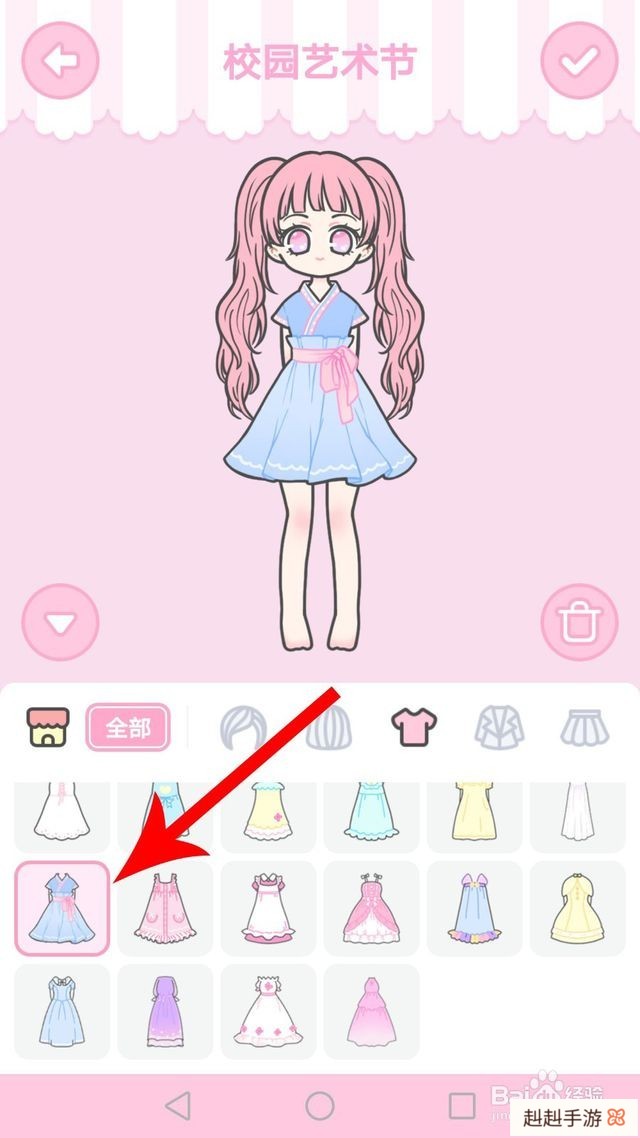Select the 全部 filter
Screen dimensions: 640x1138
[x=128, y=727]
